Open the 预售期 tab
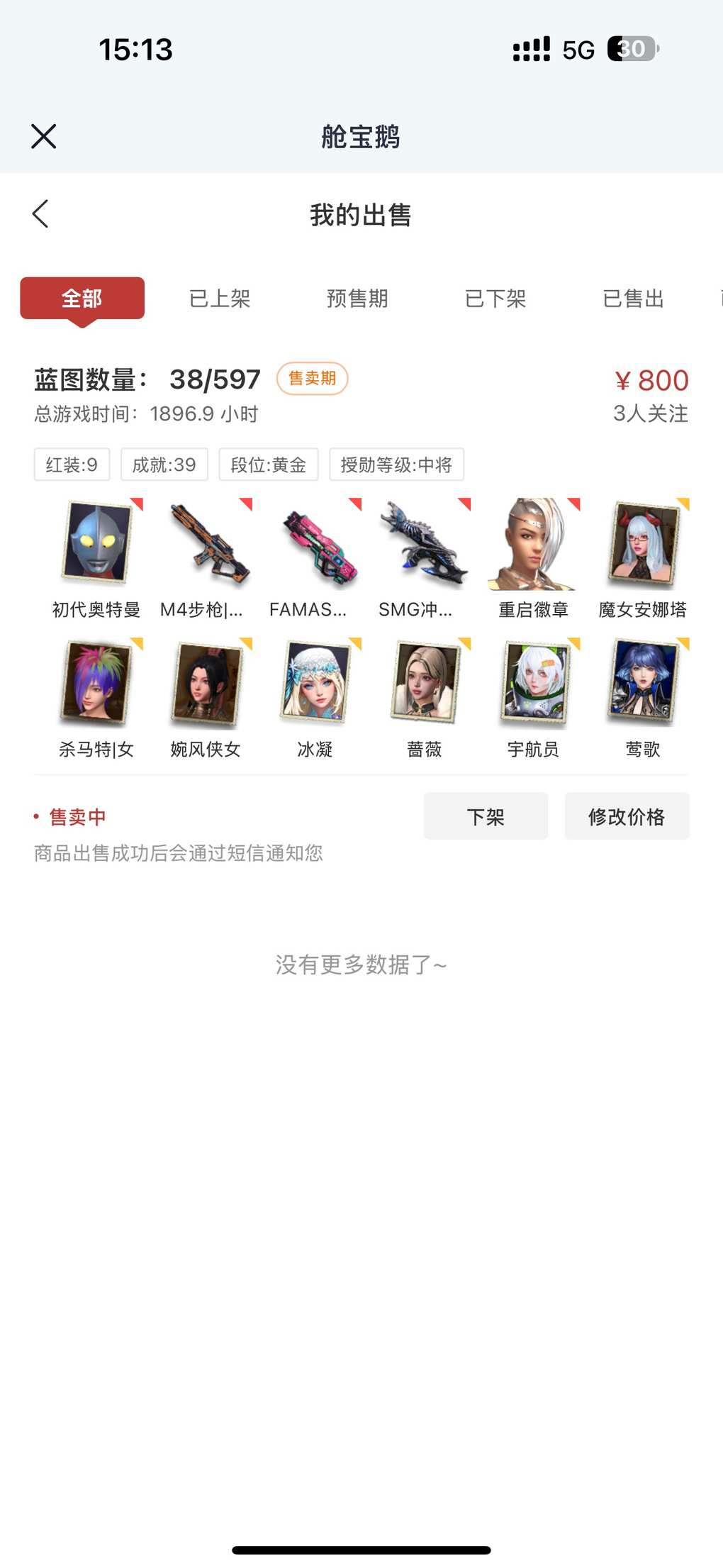The height and width of the screenshot is (1568, 723). click(357, 299)
